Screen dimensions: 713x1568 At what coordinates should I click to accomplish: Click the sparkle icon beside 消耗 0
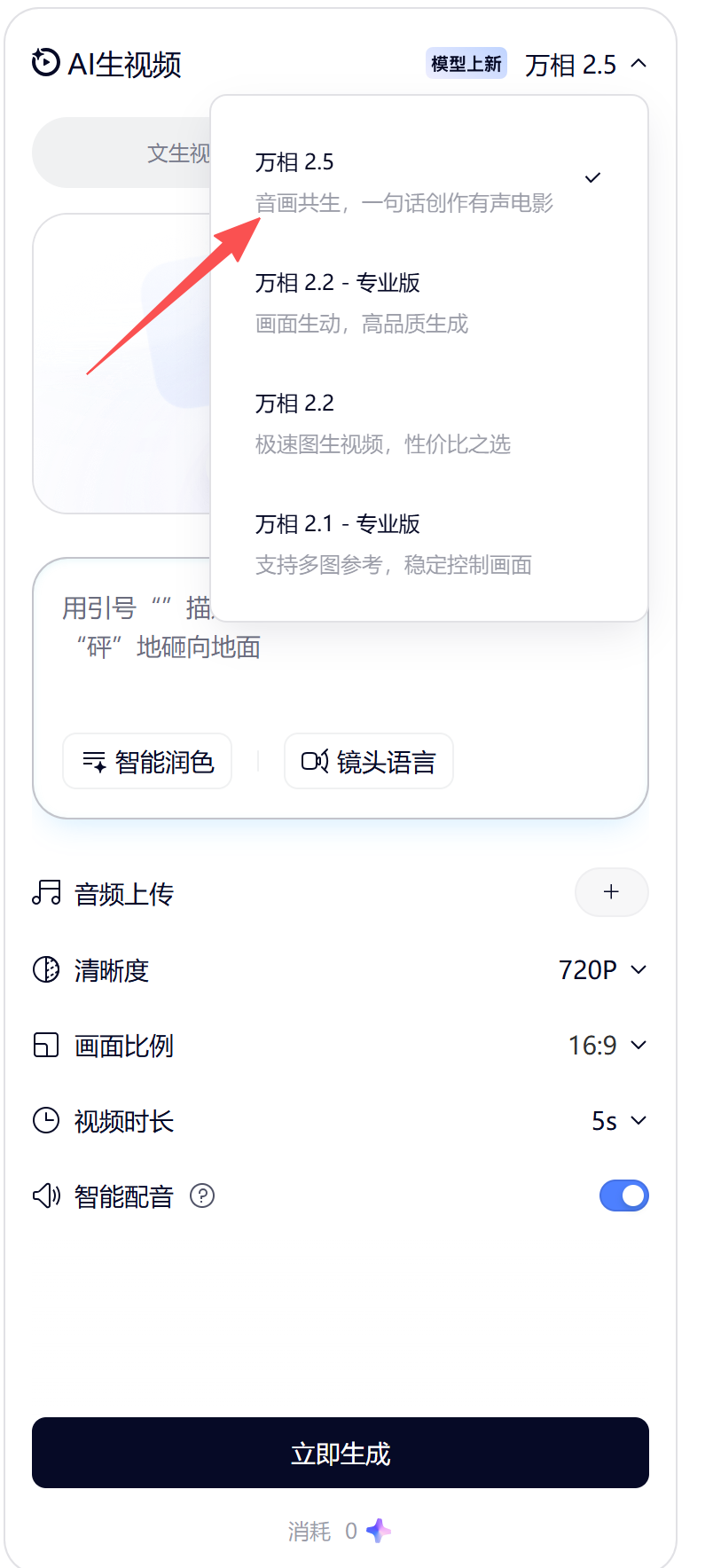380,1531
